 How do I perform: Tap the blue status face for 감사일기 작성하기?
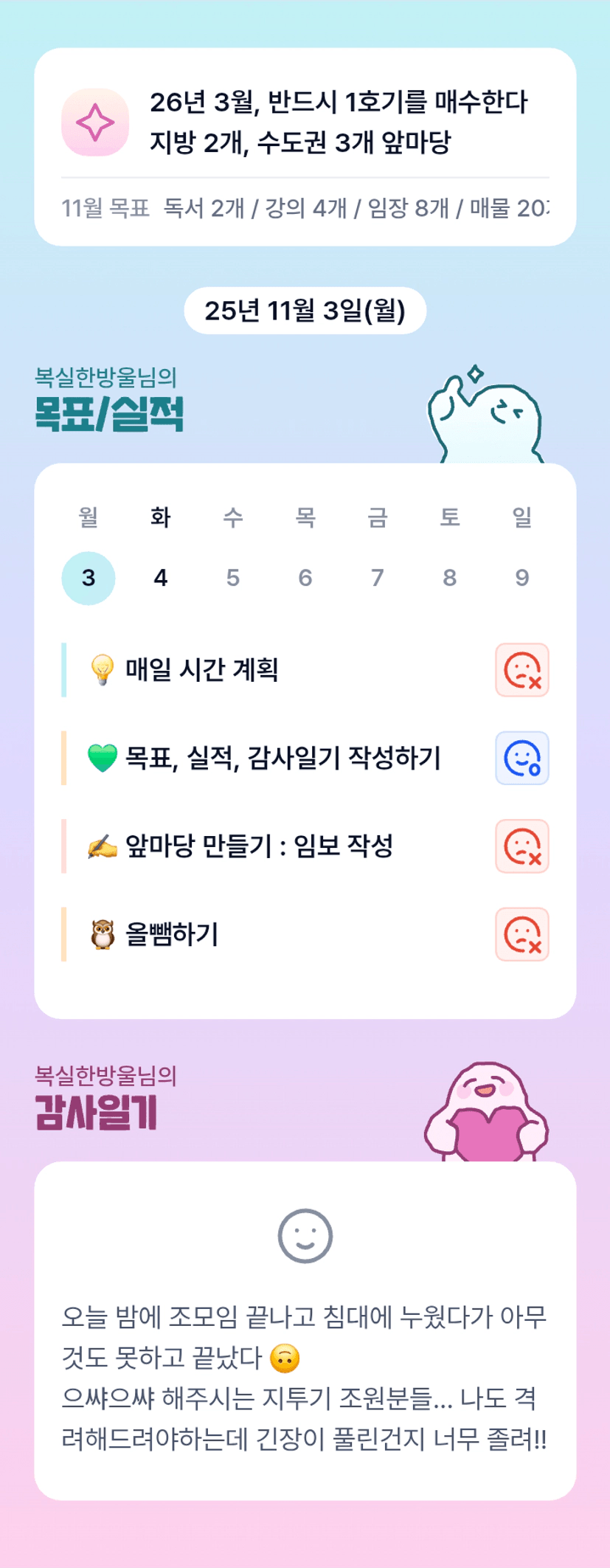click(x=522, y=758)
